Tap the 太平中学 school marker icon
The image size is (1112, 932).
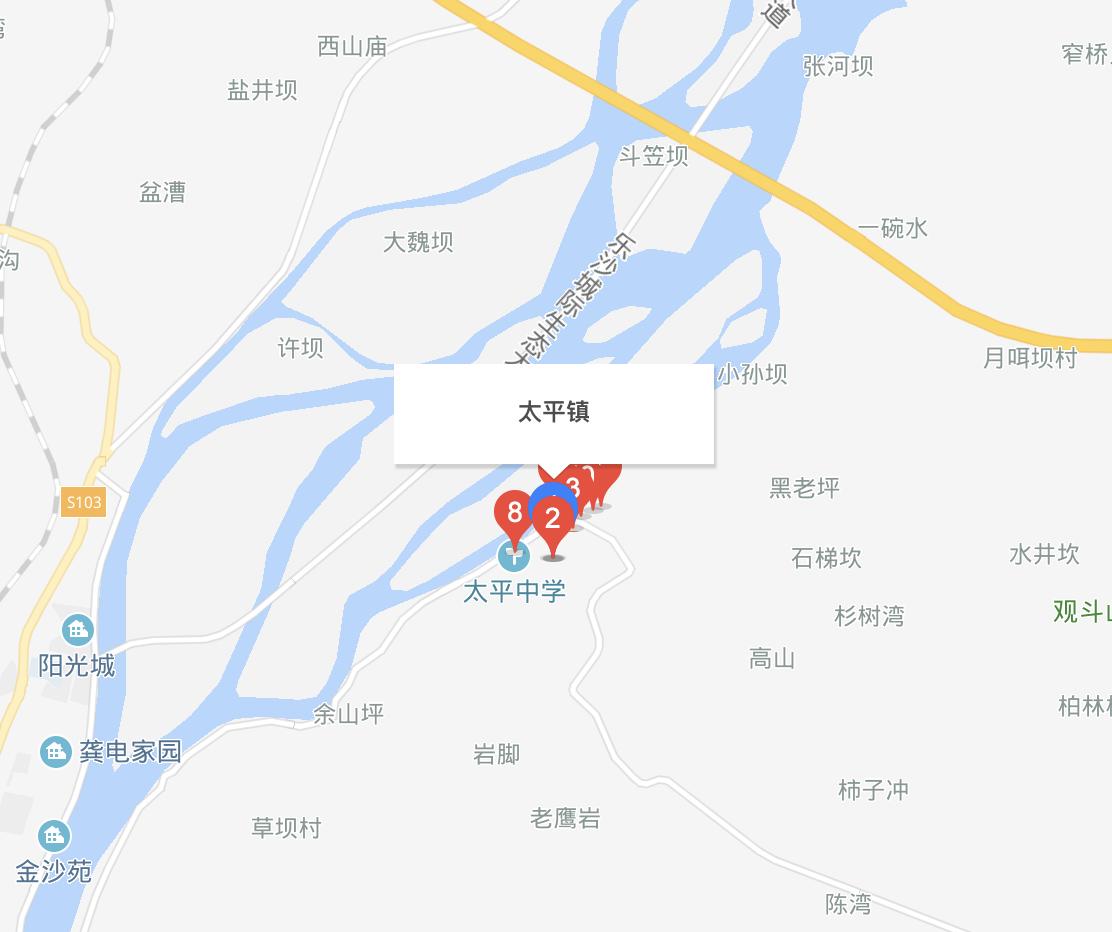(514, 556)
